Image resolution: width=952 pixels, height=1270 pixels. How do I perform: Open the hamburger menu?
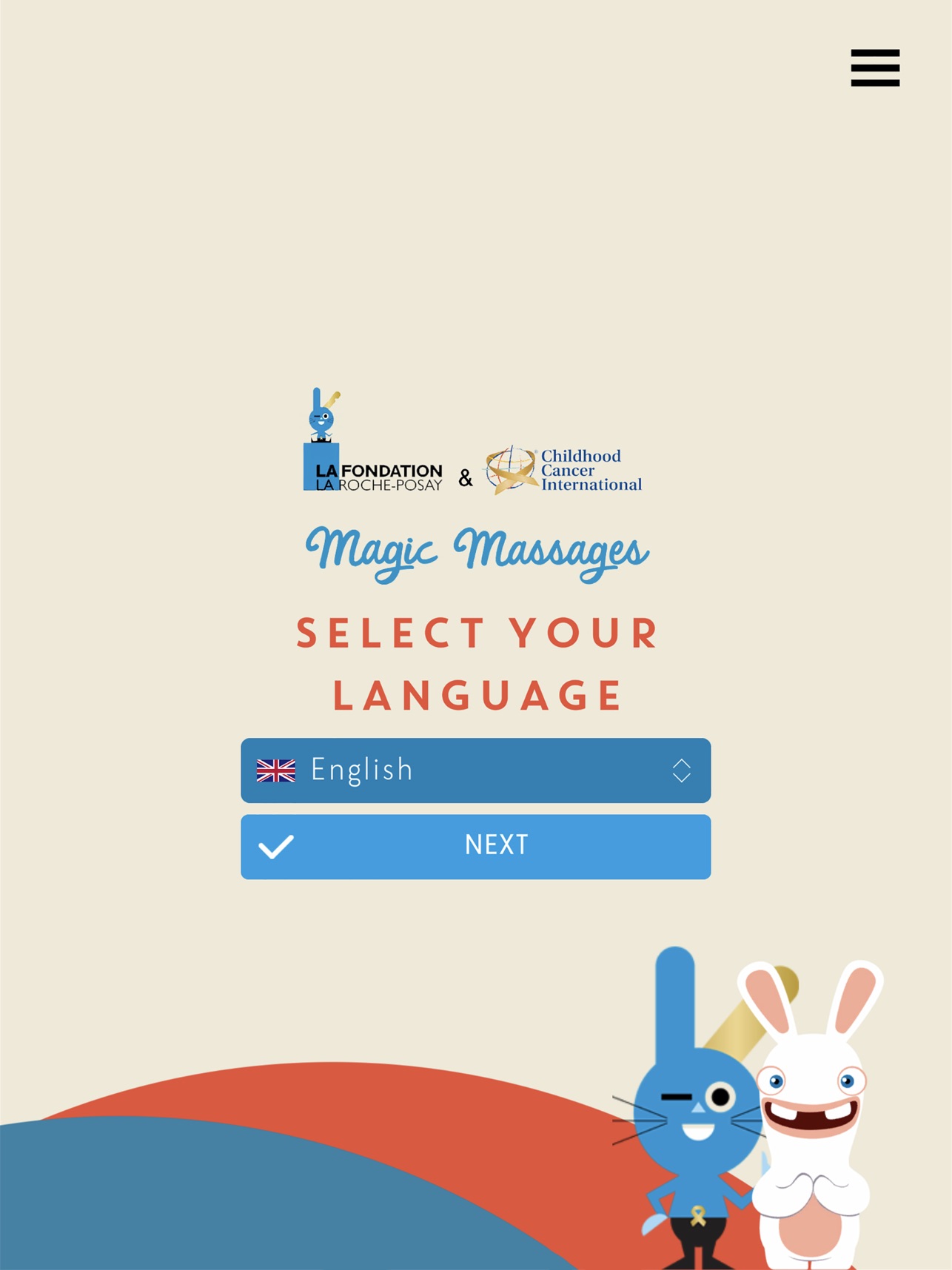coord(874,68)
